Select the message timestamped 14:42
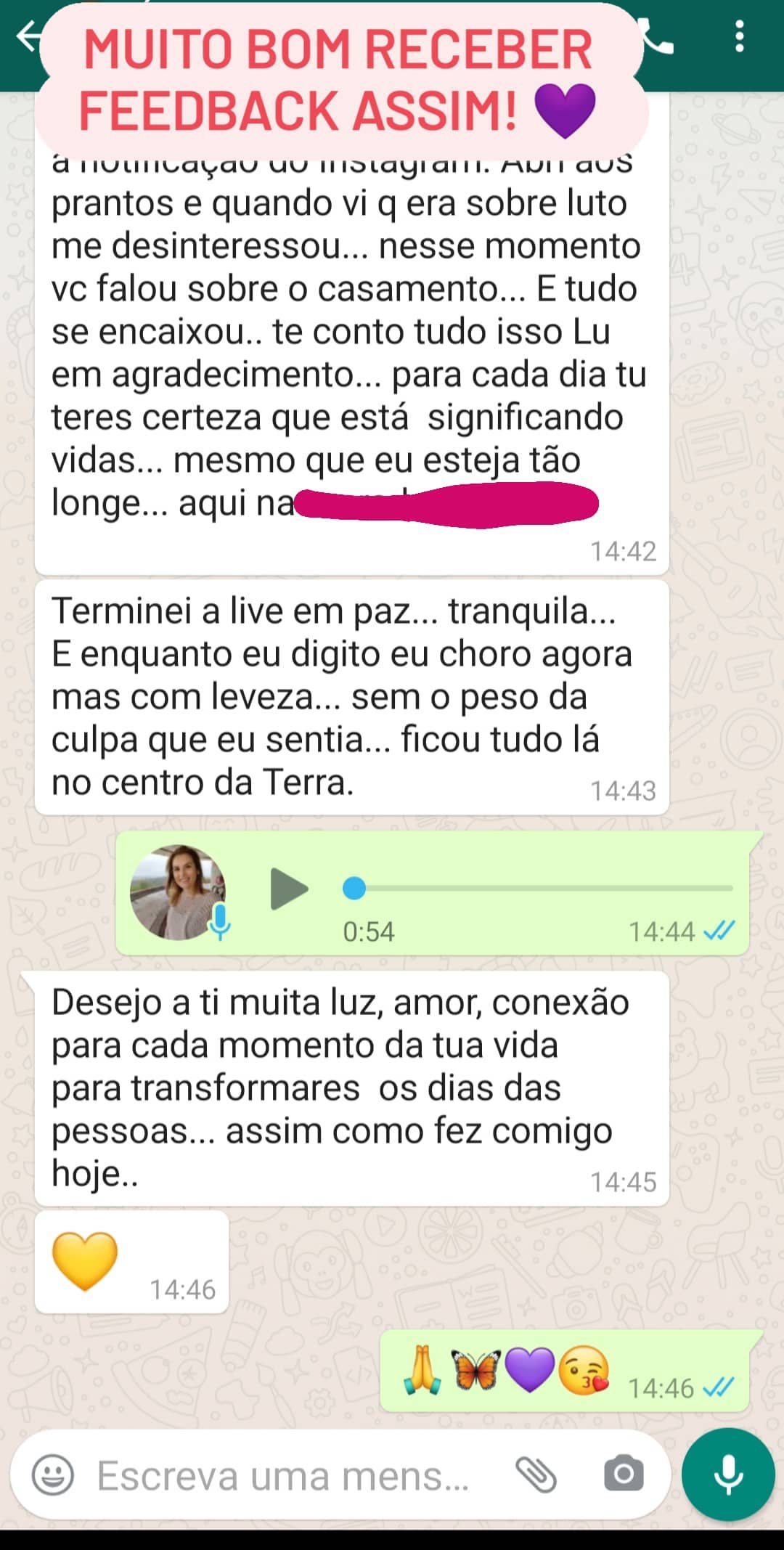This screenshot has height=1550, width=784. (x=624, y=552)
